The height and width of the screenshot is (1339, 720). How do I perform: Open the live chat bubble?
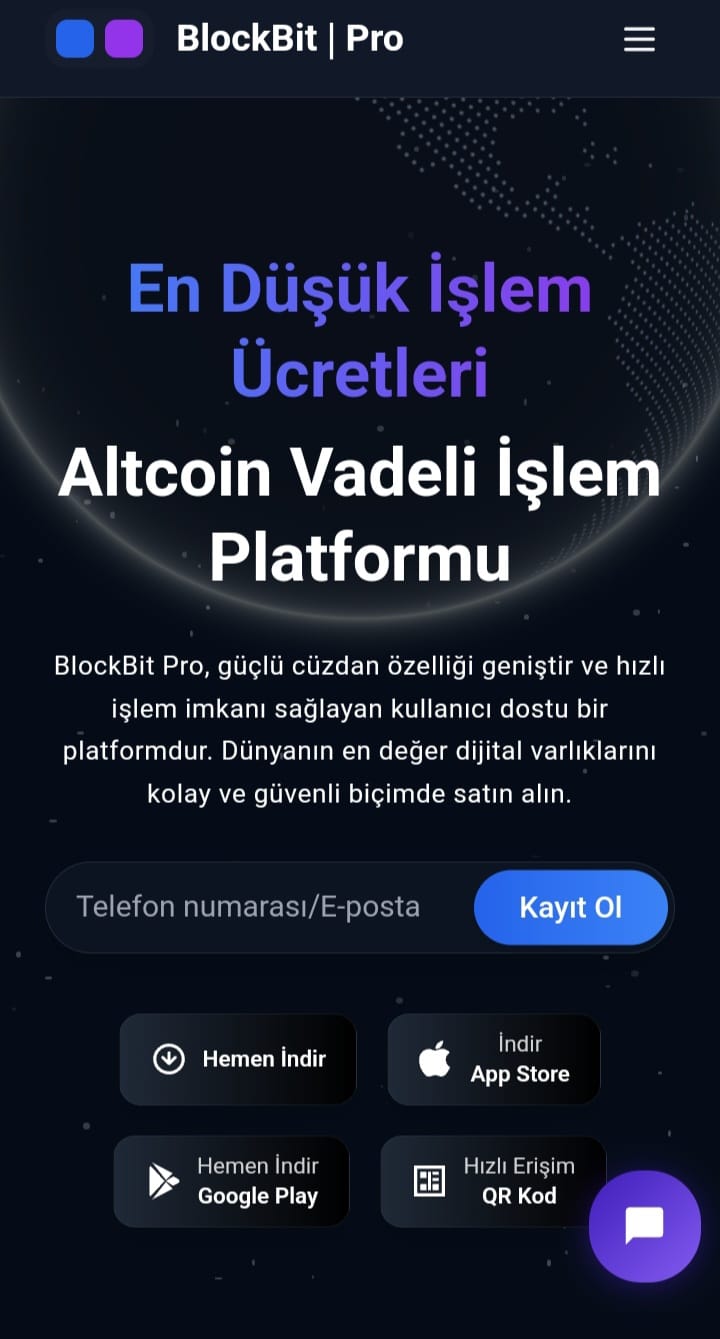[x=644, y=1225]
